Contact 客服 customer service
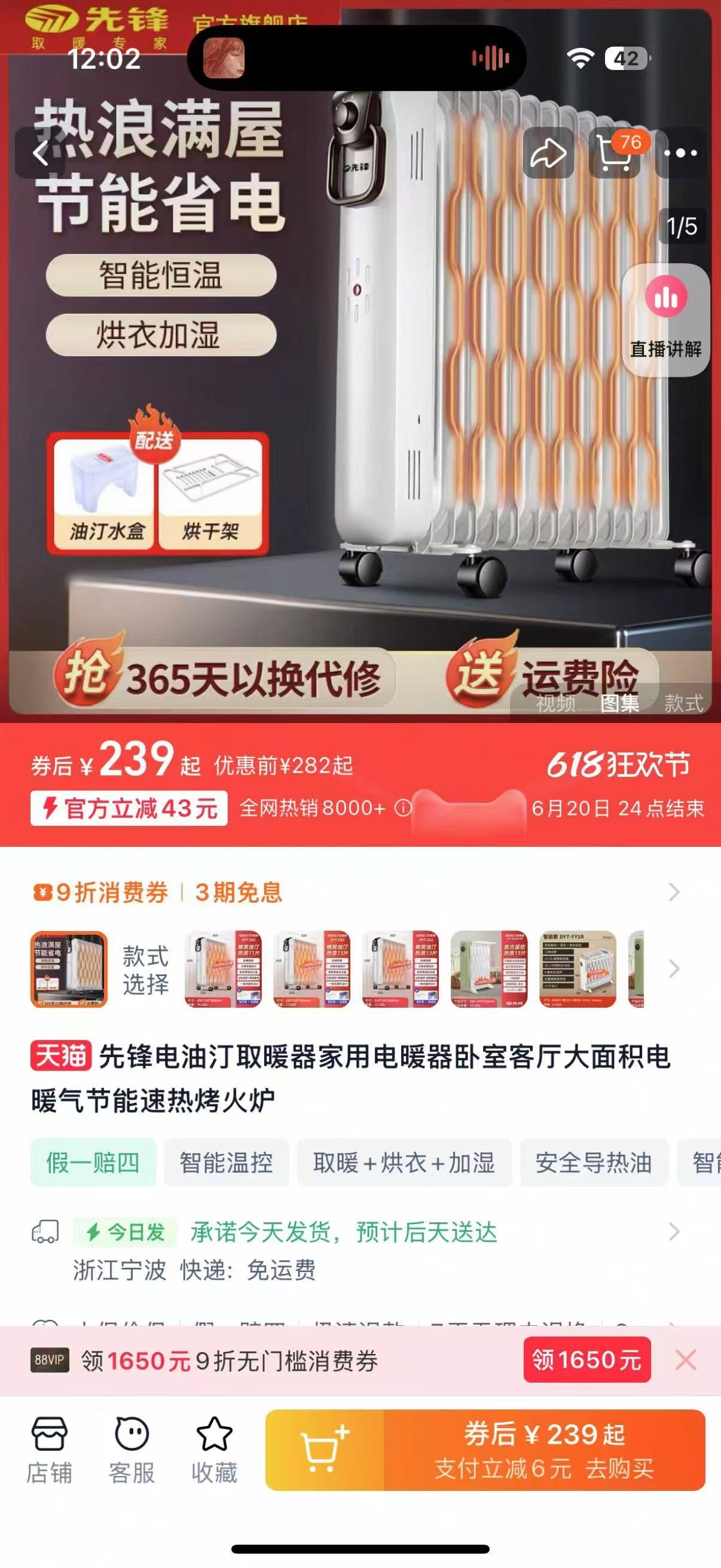Viewport: 721px width, 1568px height. [132, 1450]
